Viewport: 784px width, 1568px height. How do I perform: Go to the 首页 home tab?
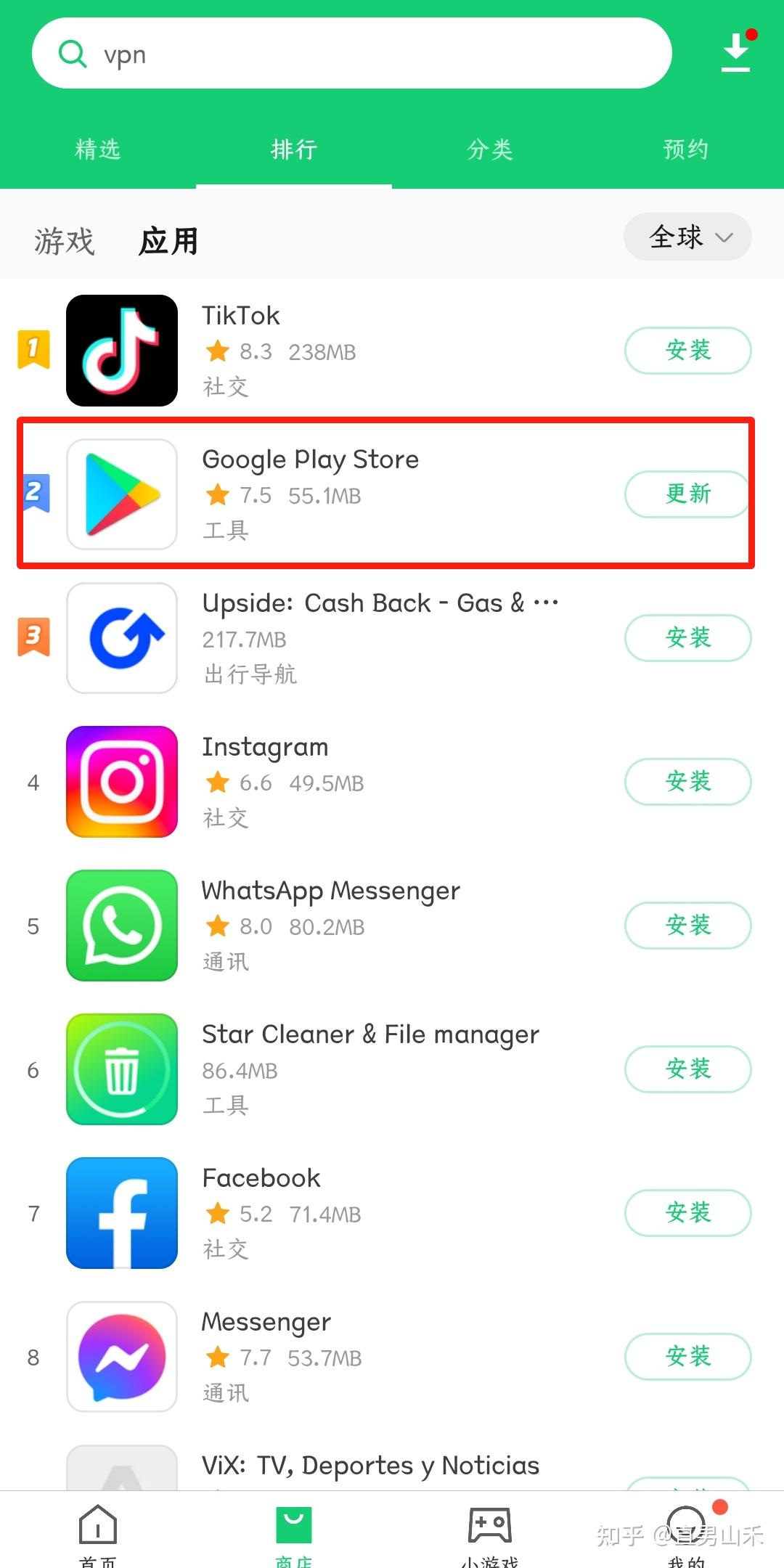tap(98, 1534)
